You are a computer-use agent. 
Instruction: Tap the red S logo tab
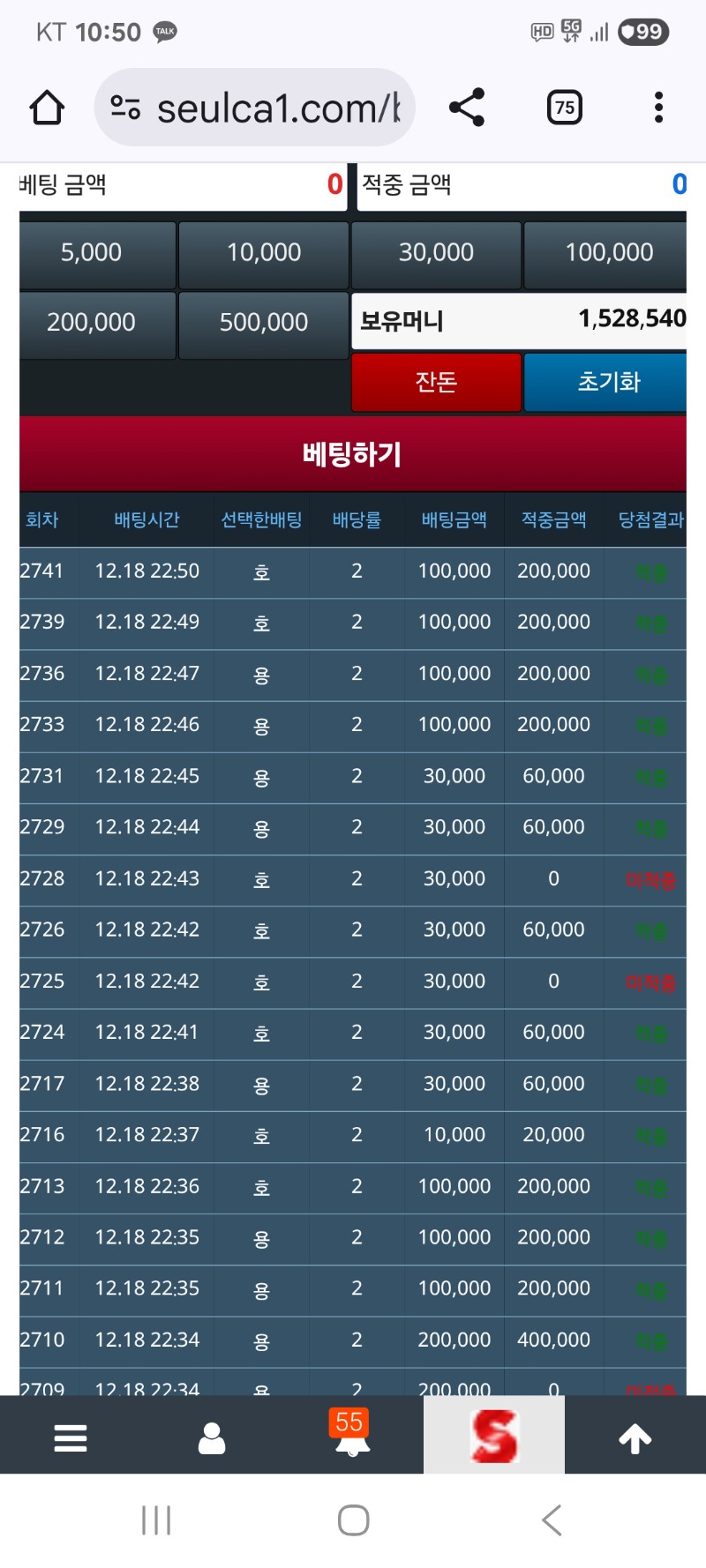point(494,1436)
